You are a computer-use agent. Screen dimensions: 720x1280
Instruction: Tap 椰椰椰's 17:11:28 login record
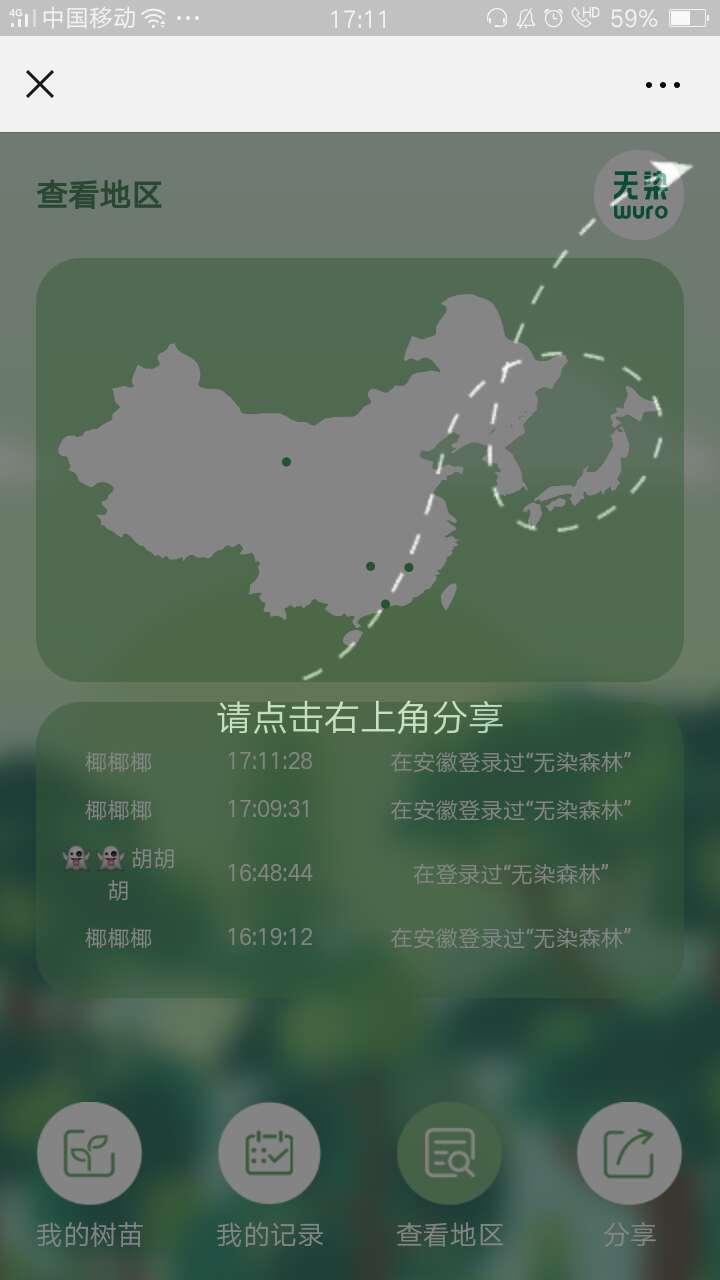pos(360,762)
